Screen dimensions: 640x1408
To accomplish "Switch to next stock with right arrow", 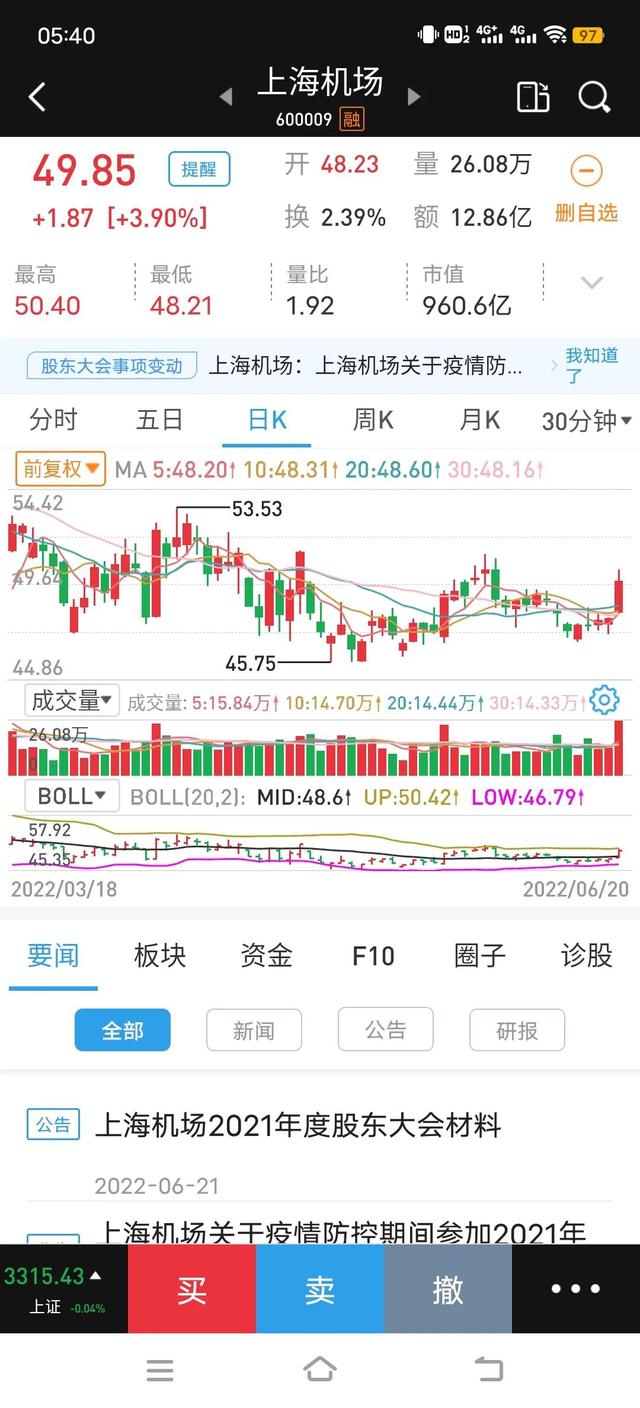I will coord(414,97).
